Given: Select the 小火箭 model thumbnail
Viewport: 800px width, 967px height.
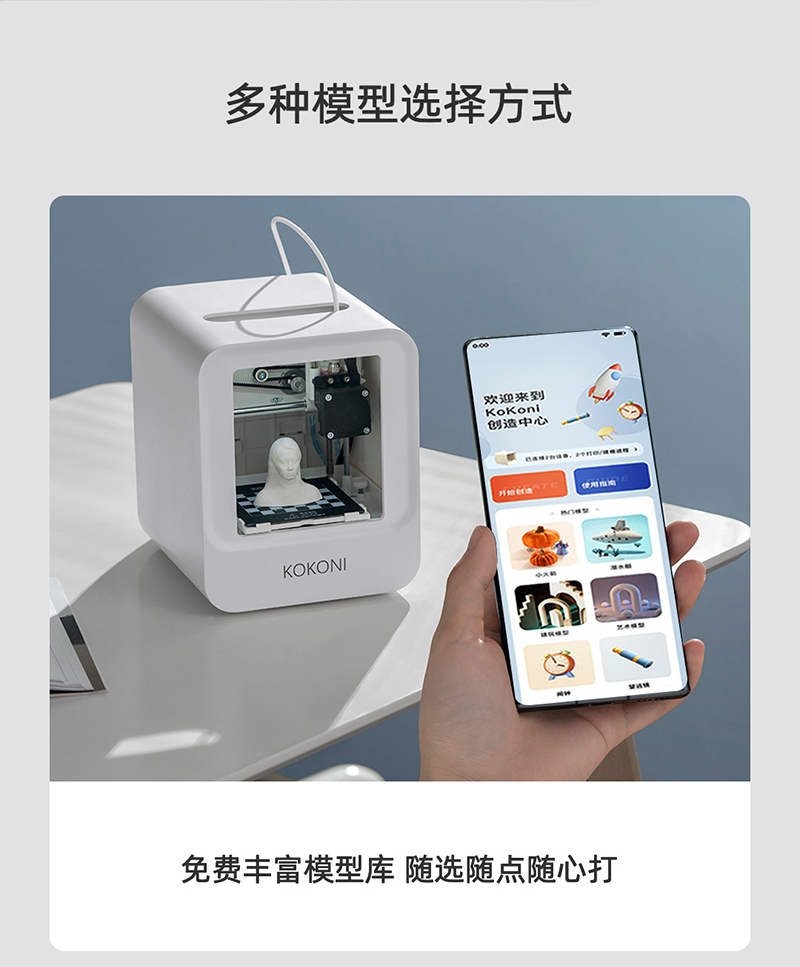Looking at the screenshot, I should [542, 545].
